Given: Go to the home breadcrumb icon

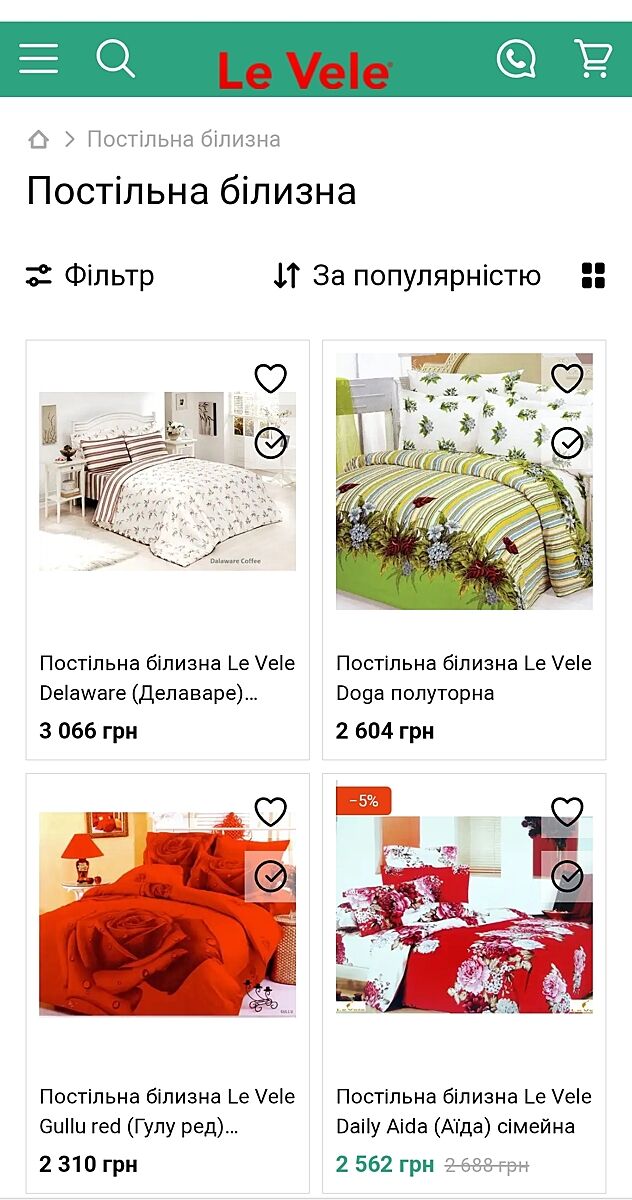Looking at the screenshot, I should (38, 140).
